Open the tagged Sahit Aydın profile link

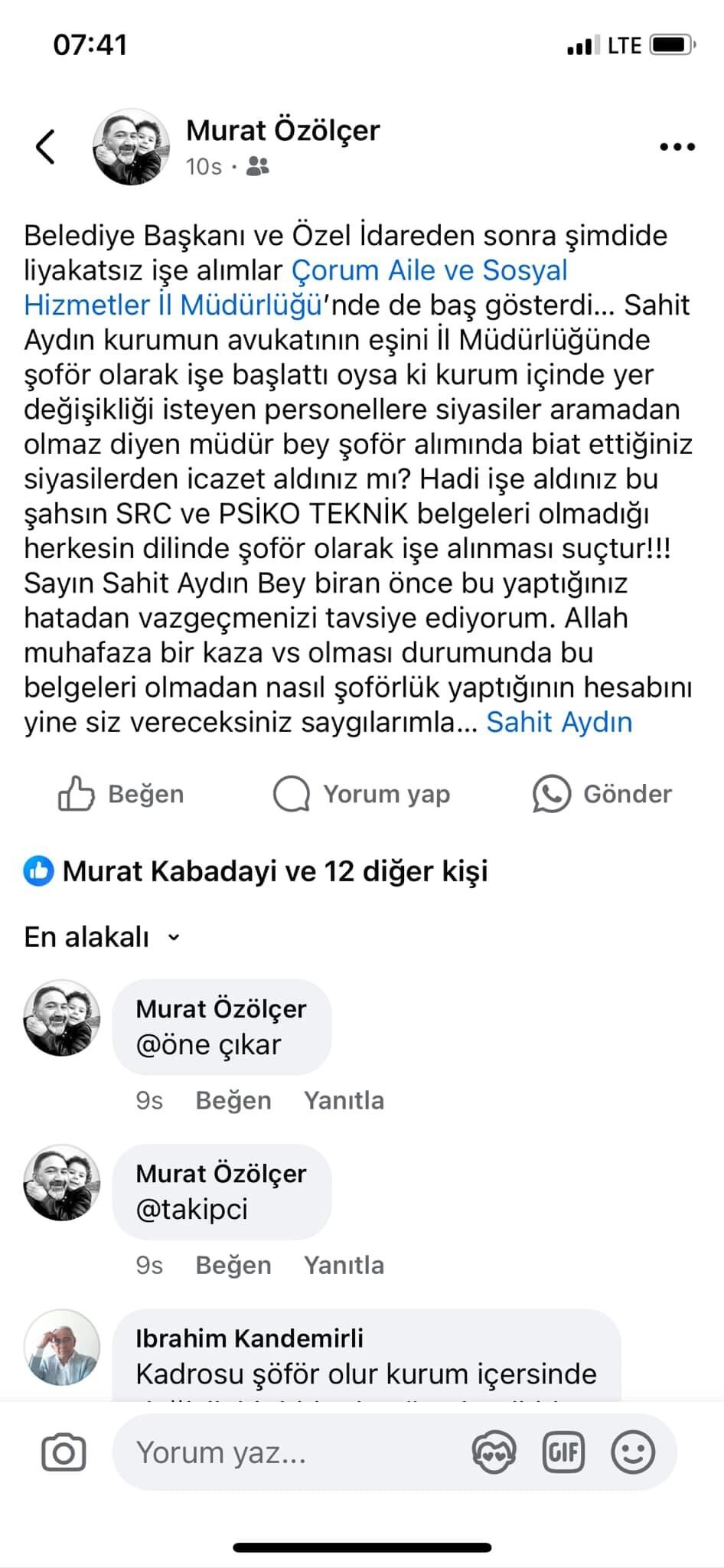point(559,722)
